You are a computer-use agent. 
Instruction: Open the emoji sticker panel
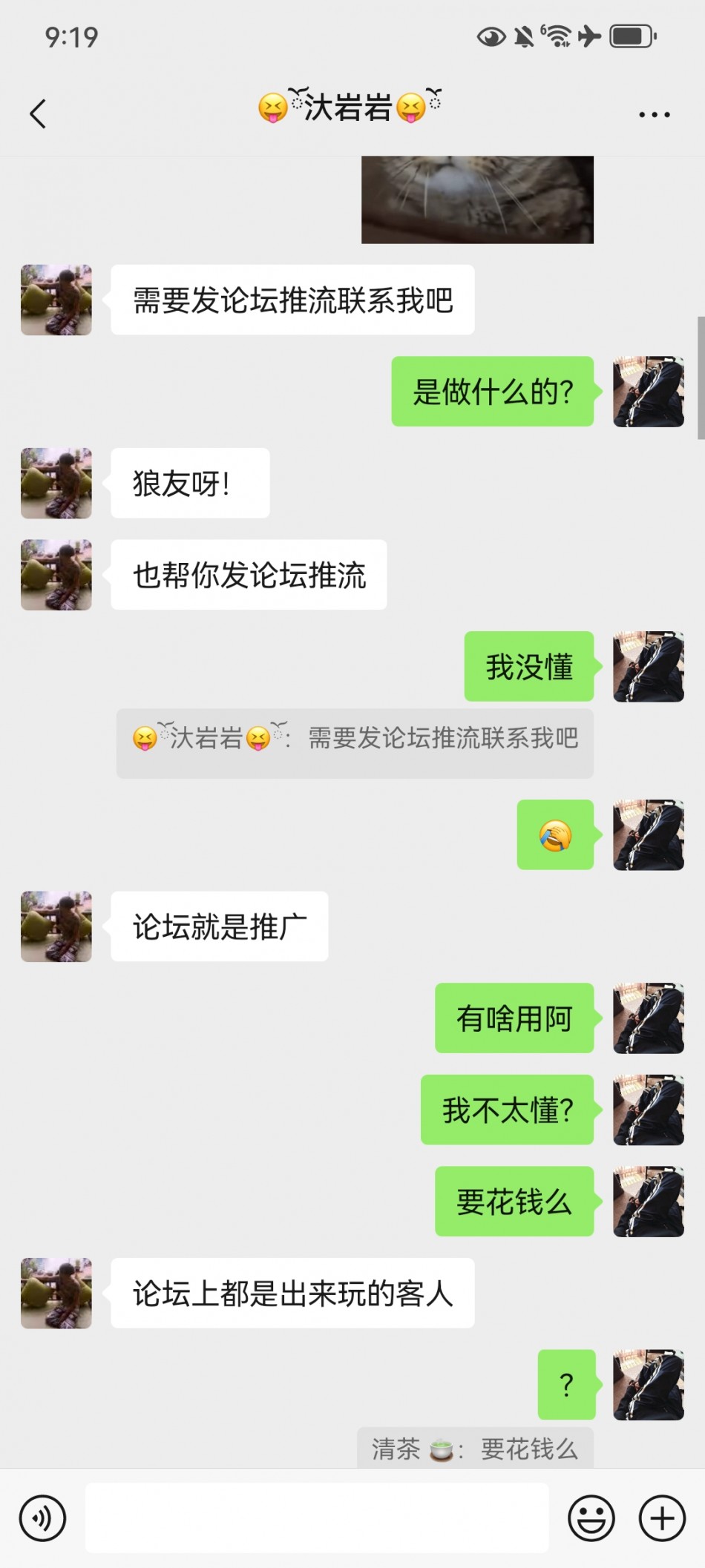pyautogui.click(x=591, y=1518)
